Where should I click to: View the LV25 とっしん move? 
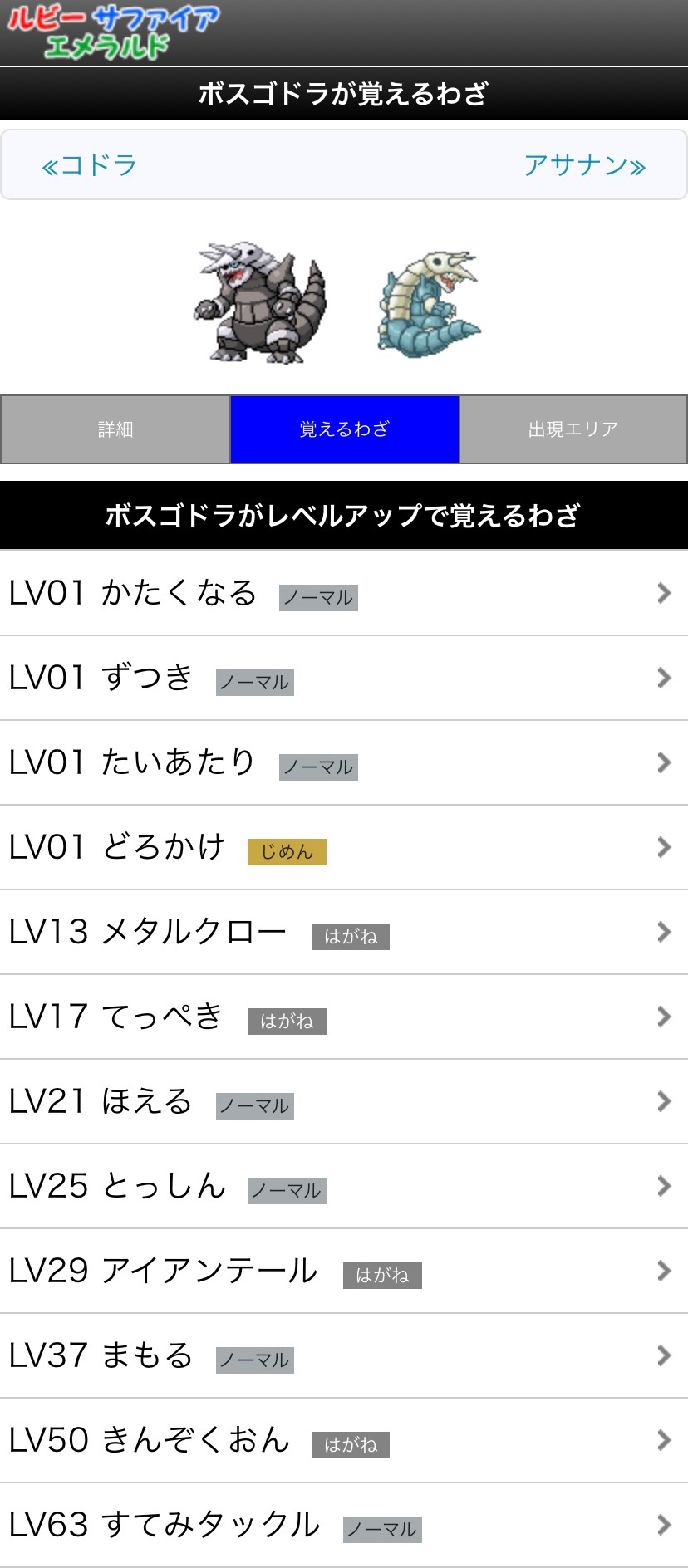point(344,1186)
